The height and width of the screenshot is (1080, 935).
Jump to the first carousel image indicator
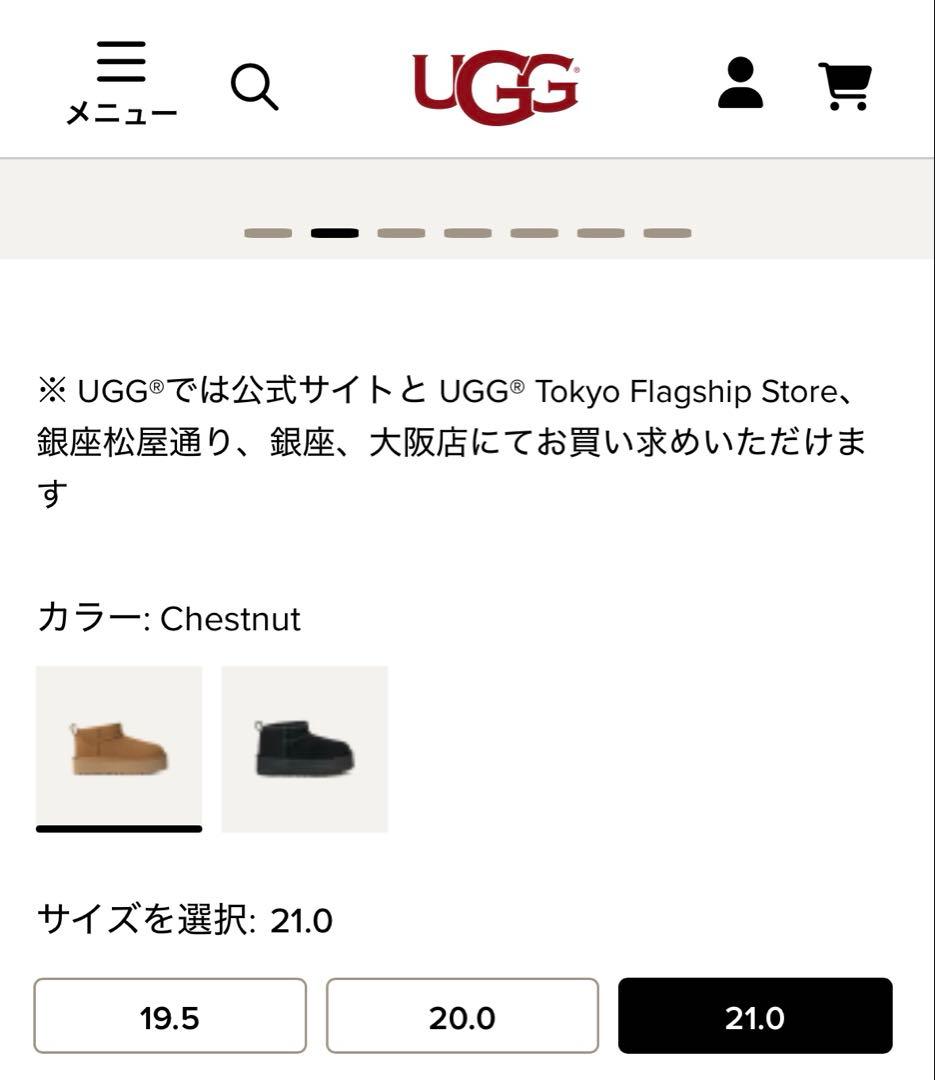point(266,232)
